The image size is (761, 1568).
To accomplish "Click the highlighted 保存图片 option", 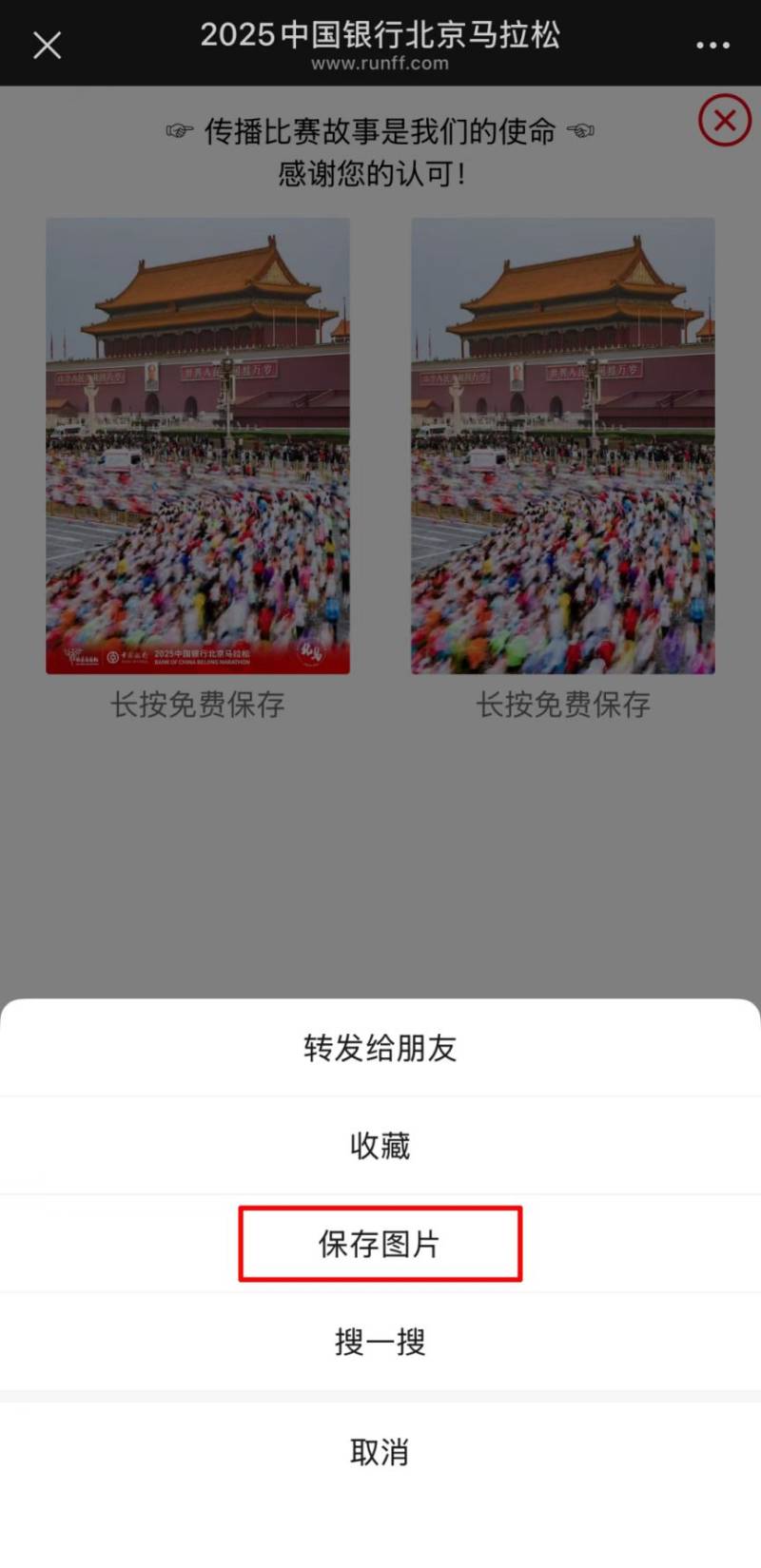I will click(380, 1244).
